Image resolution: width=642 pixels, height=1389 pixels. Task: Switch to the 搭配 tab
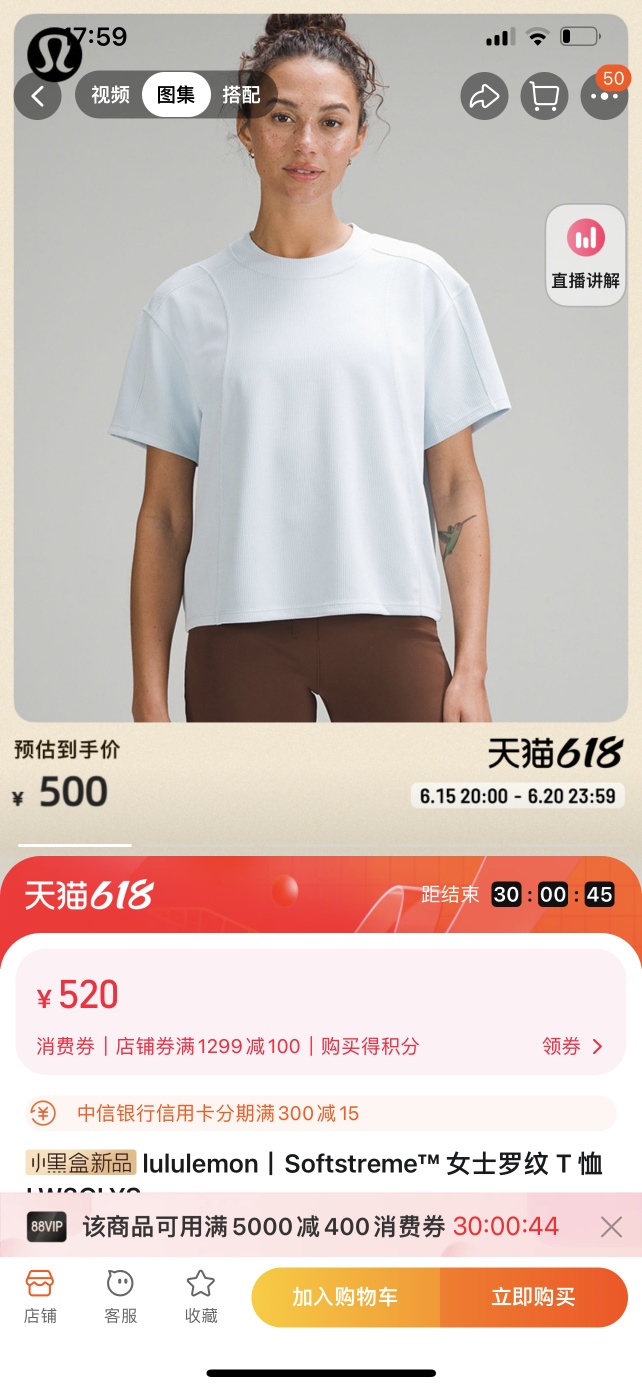(x=241, y=95)
